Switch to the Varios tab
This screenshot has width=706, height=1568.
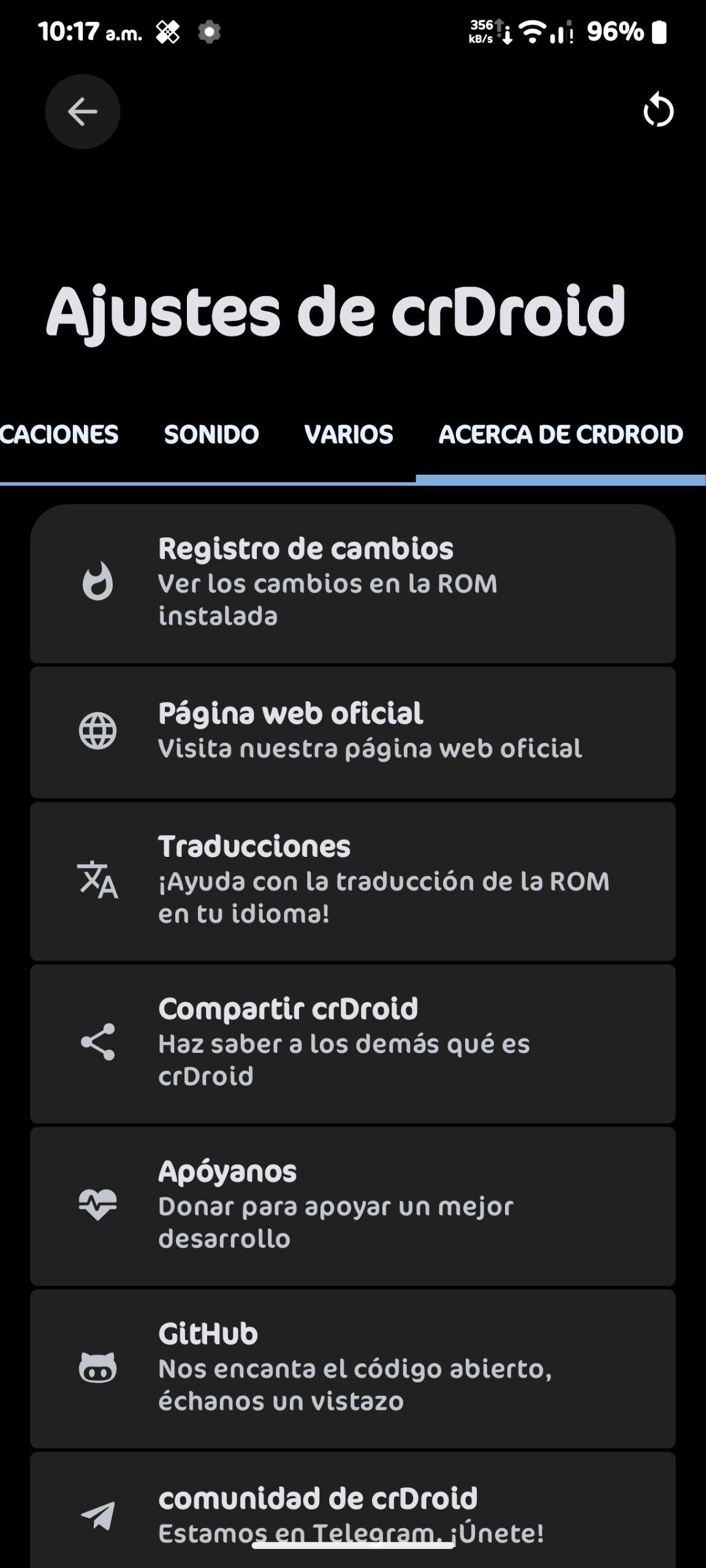[x=349, y=435]
